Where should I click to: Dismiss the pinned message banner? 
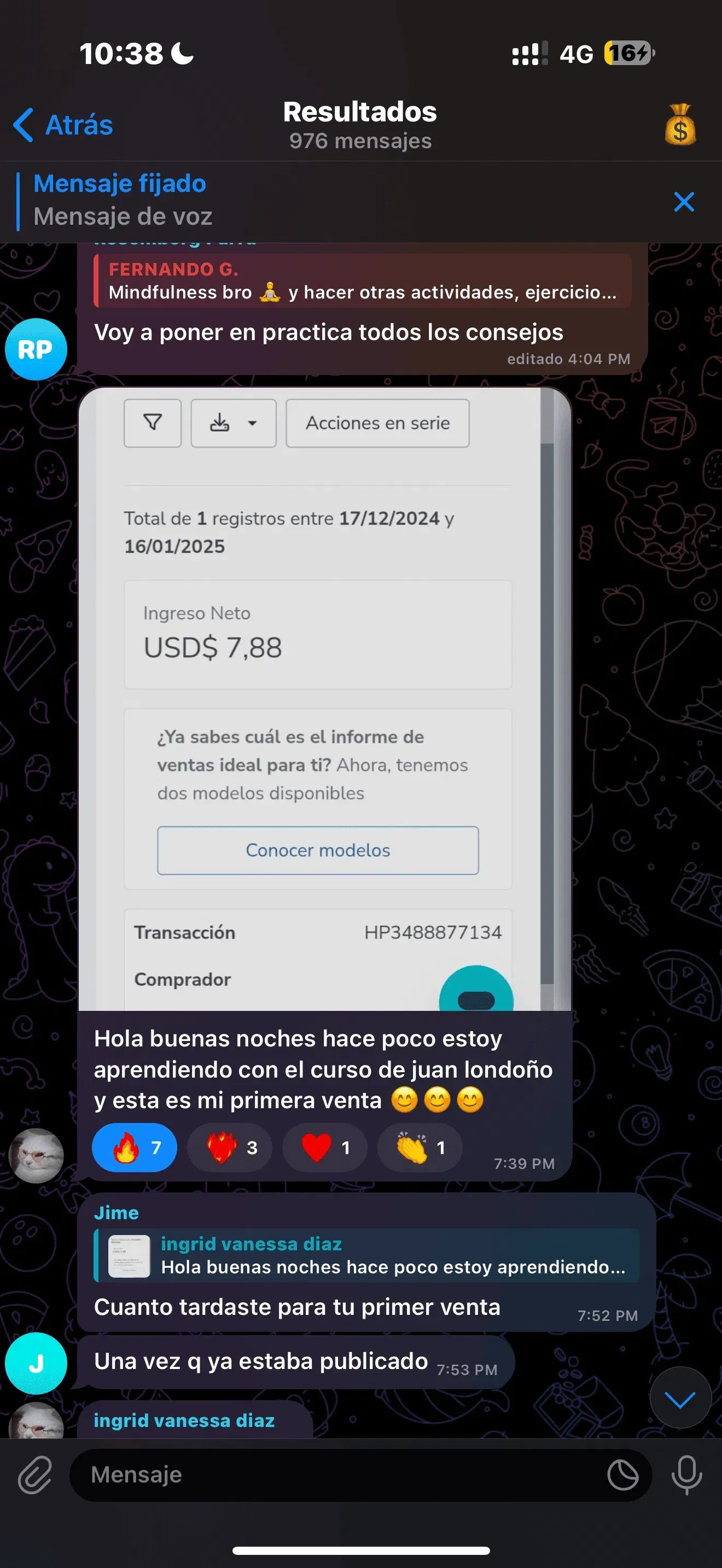[x=684, y=202]
